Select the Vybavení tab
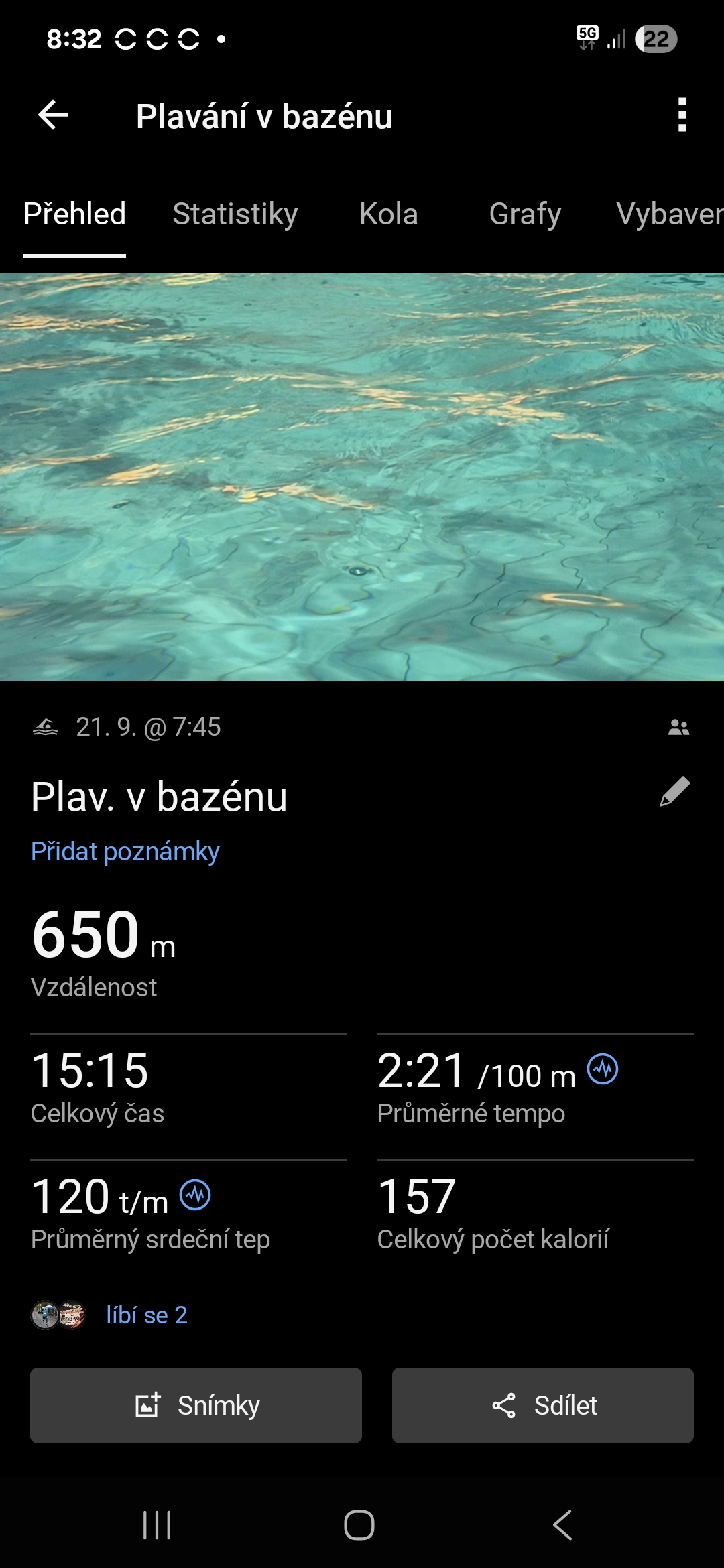Image resolution: width=724 pixels, height=1568 pixels. [x=669, y=214]
